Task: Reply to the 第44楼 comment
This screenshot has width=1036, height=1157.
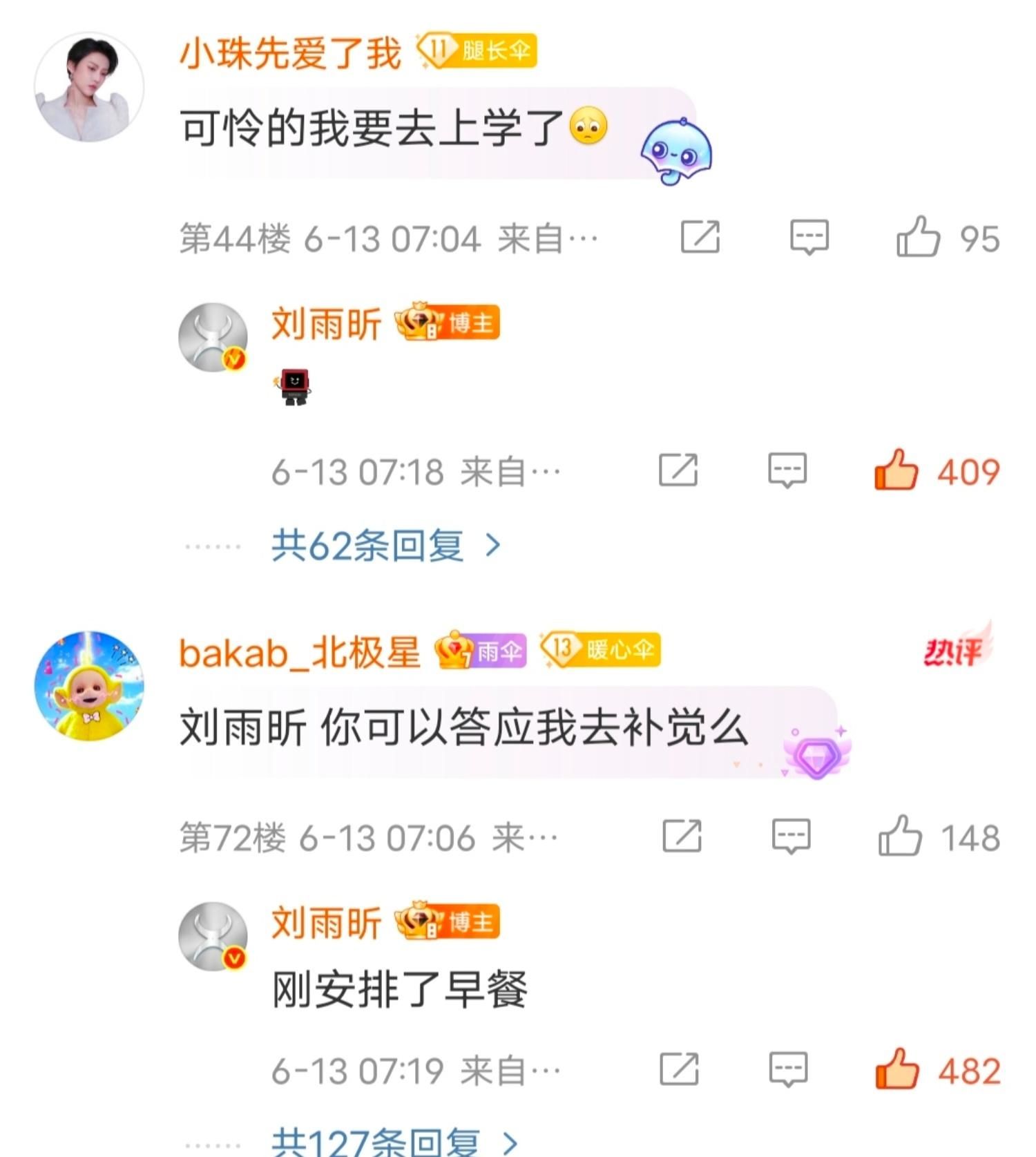Action: pos(809,238)
